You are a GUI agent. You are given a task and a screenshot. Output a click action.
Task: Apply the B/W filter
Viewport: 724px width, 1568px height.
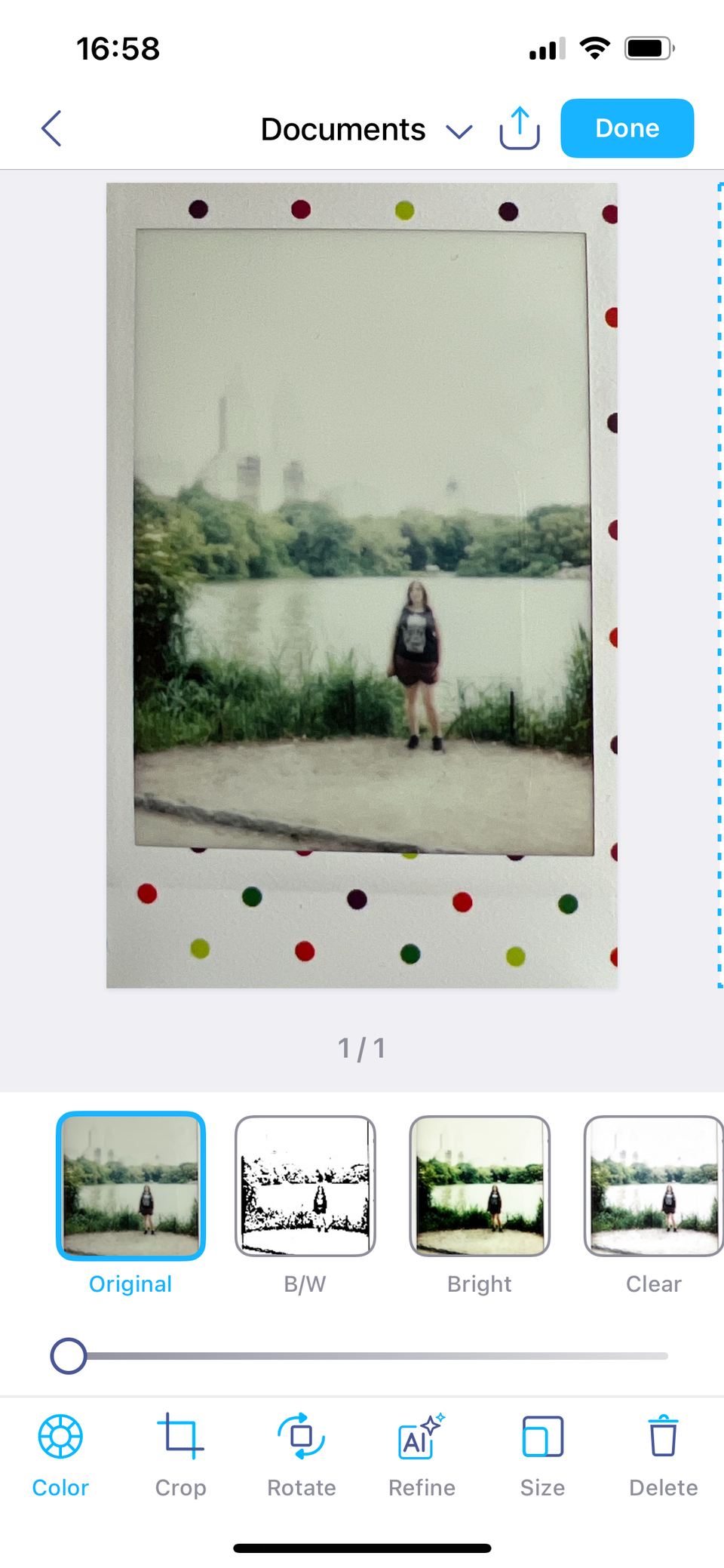[305, 1185]
